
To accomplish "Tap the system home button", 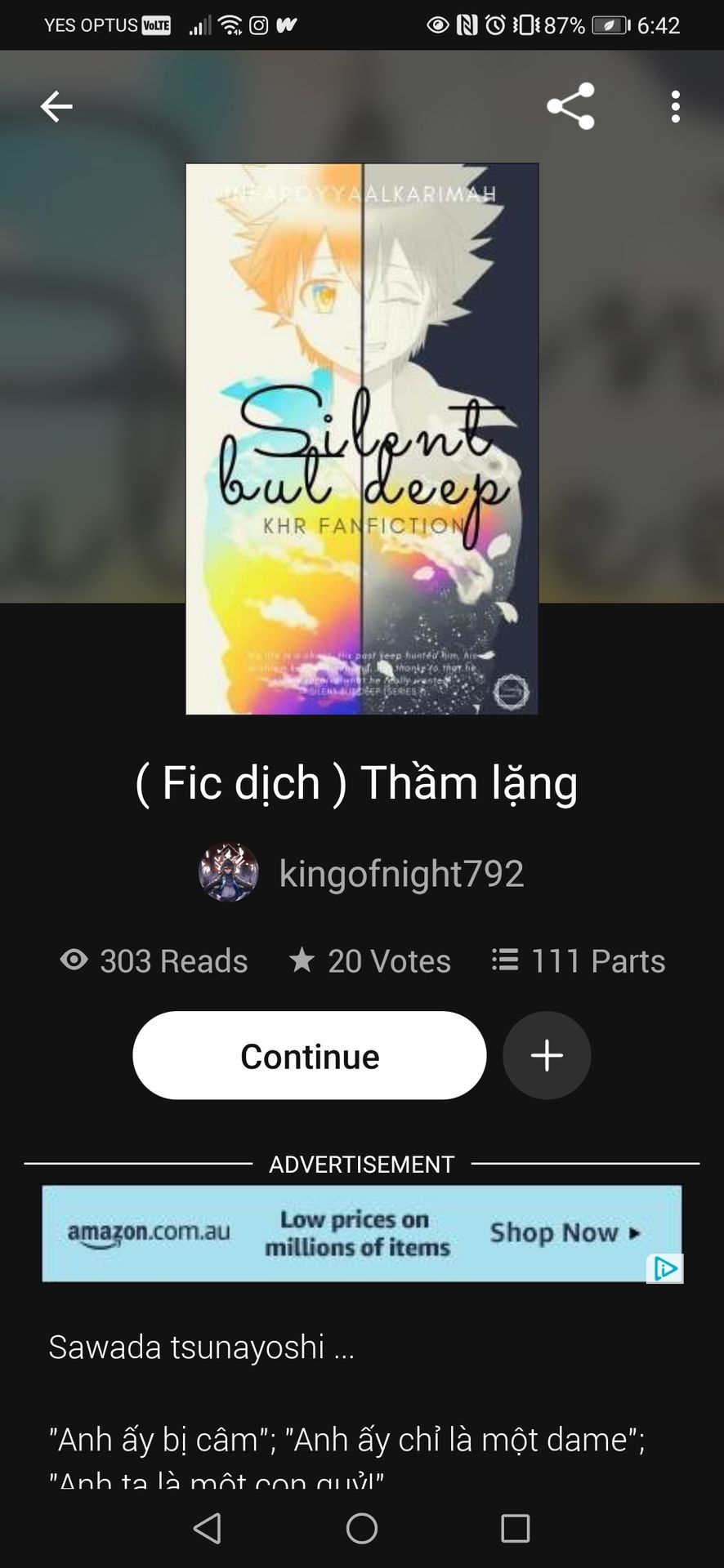I will [362, 1528].
